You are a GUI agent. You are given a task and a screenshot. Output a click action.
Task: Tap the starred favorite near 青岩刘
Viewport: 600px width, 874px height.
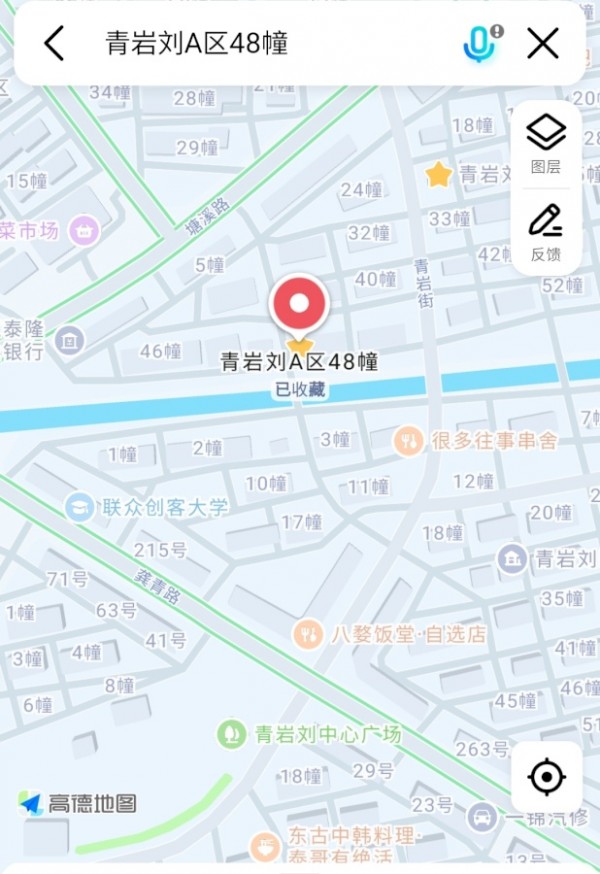[x=438, y=175]
